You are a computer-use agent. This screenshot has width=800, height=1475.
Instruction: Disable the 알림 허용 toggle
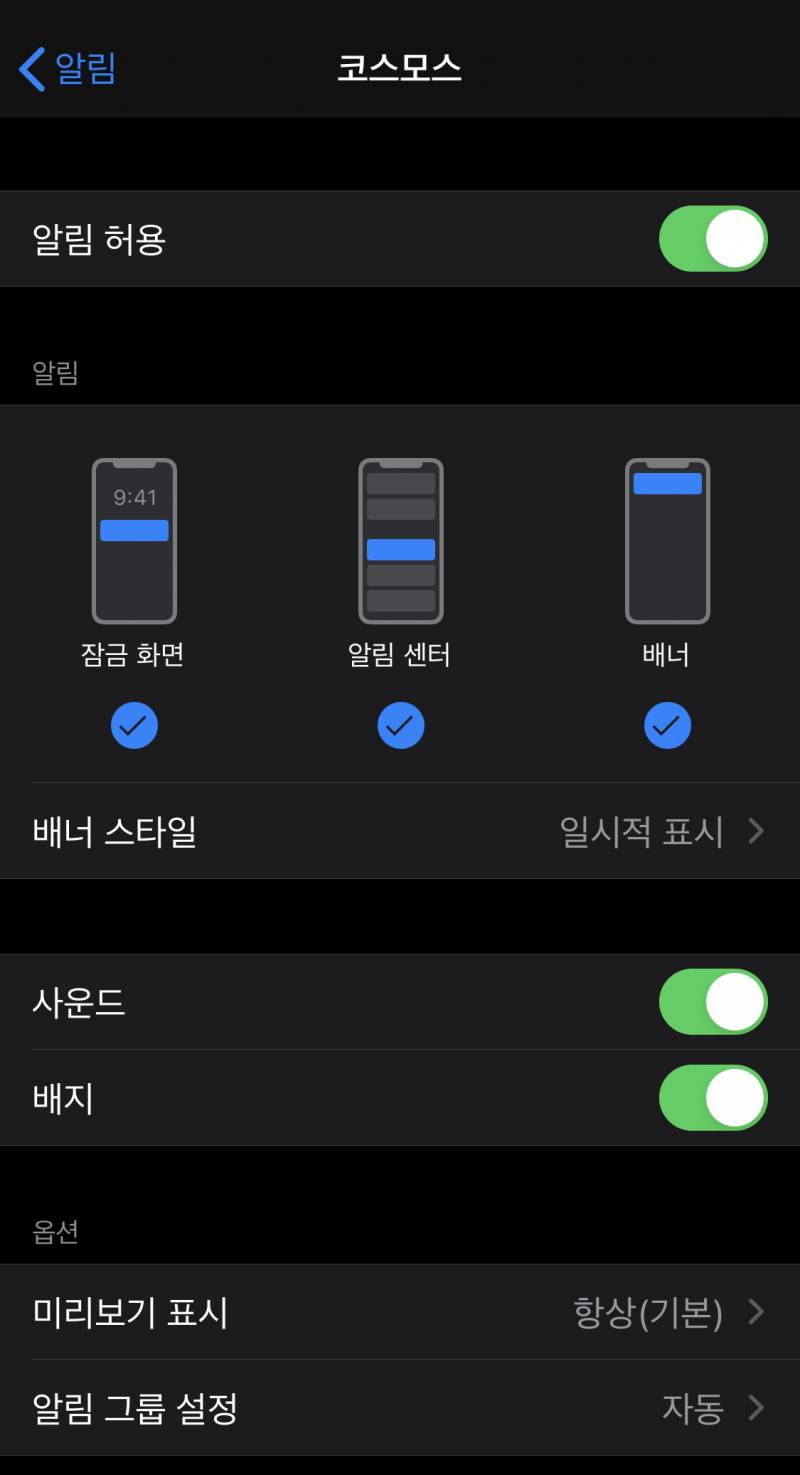click(712, 237)
